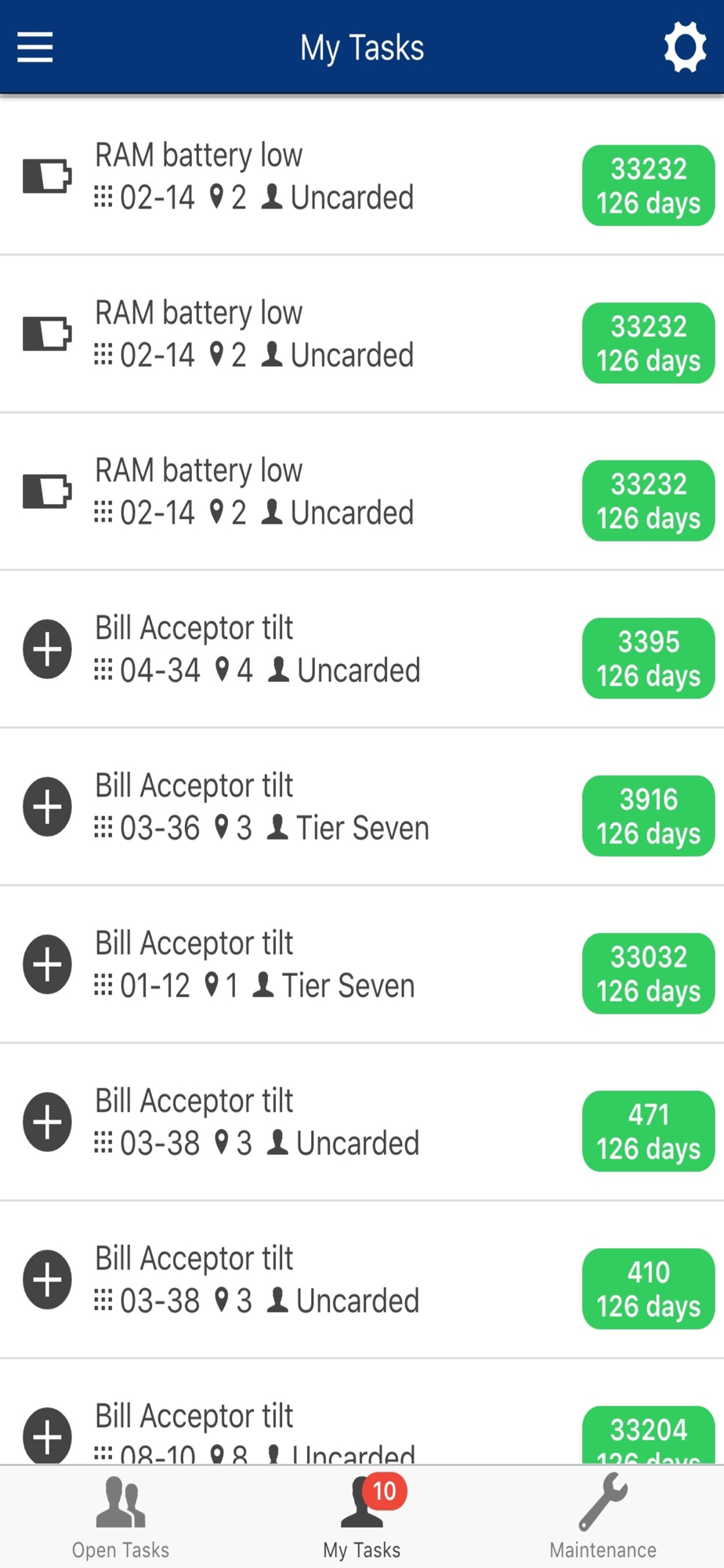Open Bill Acceptor tilt task 471
Image resolution: width=724 pixels, height=1568 pixels.
tap(362, 1122)
